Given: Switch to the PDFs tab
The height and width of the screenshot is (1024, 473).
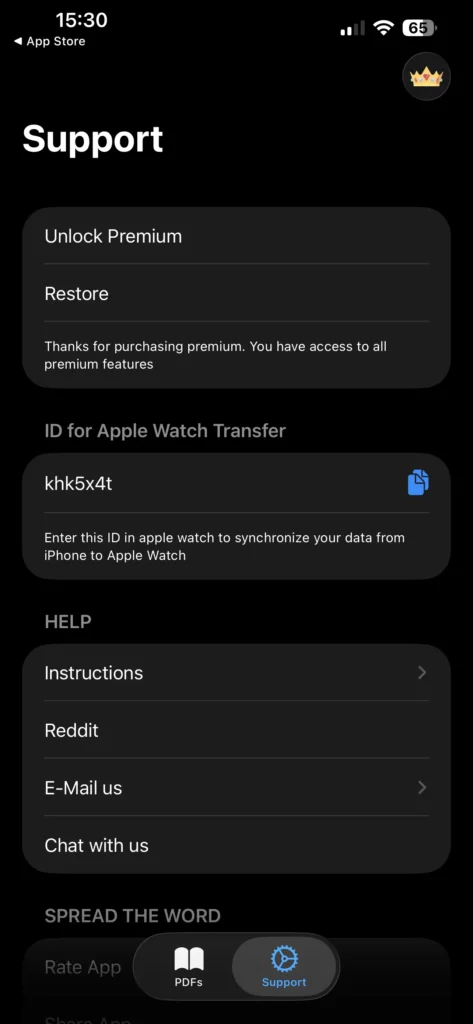Looking at the screenshot, I should 188,967.
